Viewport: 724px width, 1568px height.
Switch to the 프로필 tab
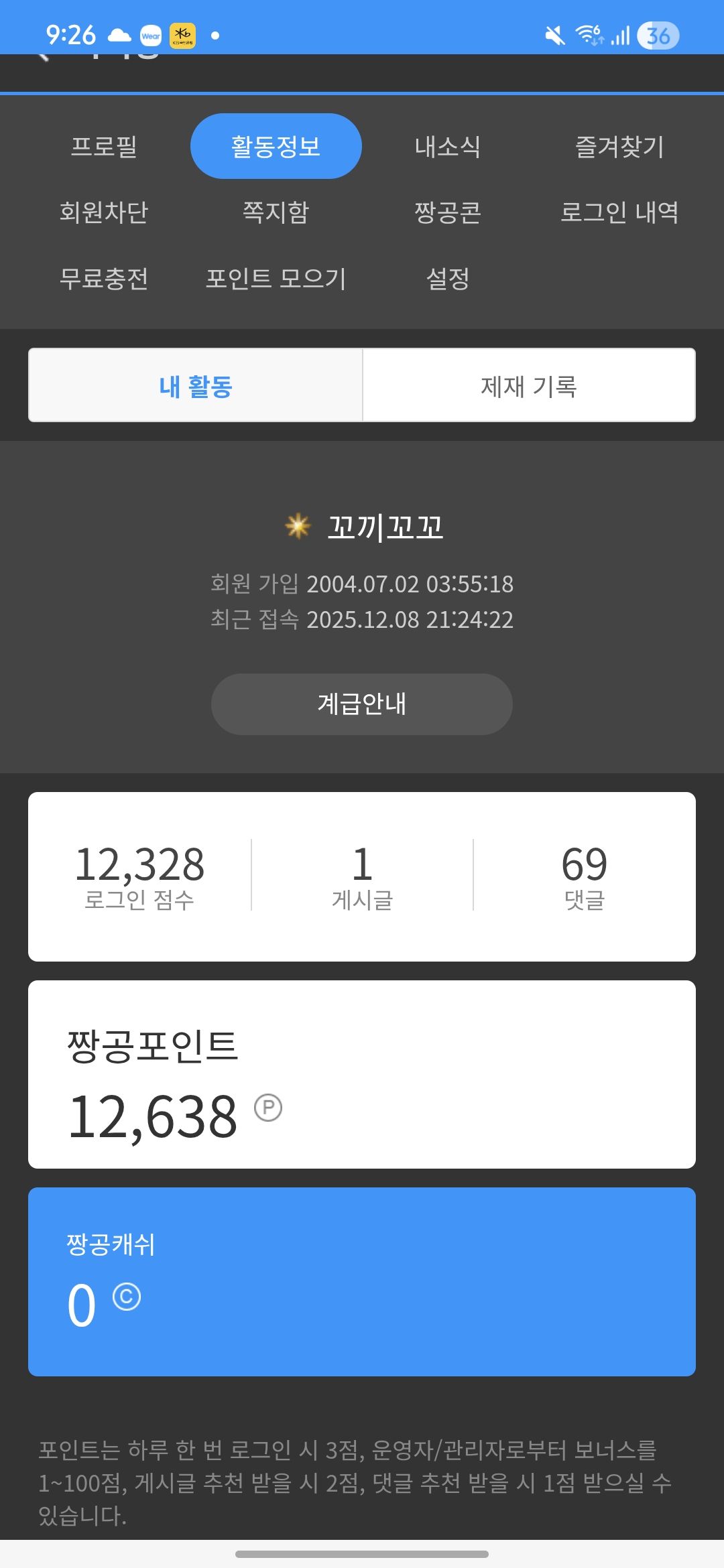coord(104,146)
